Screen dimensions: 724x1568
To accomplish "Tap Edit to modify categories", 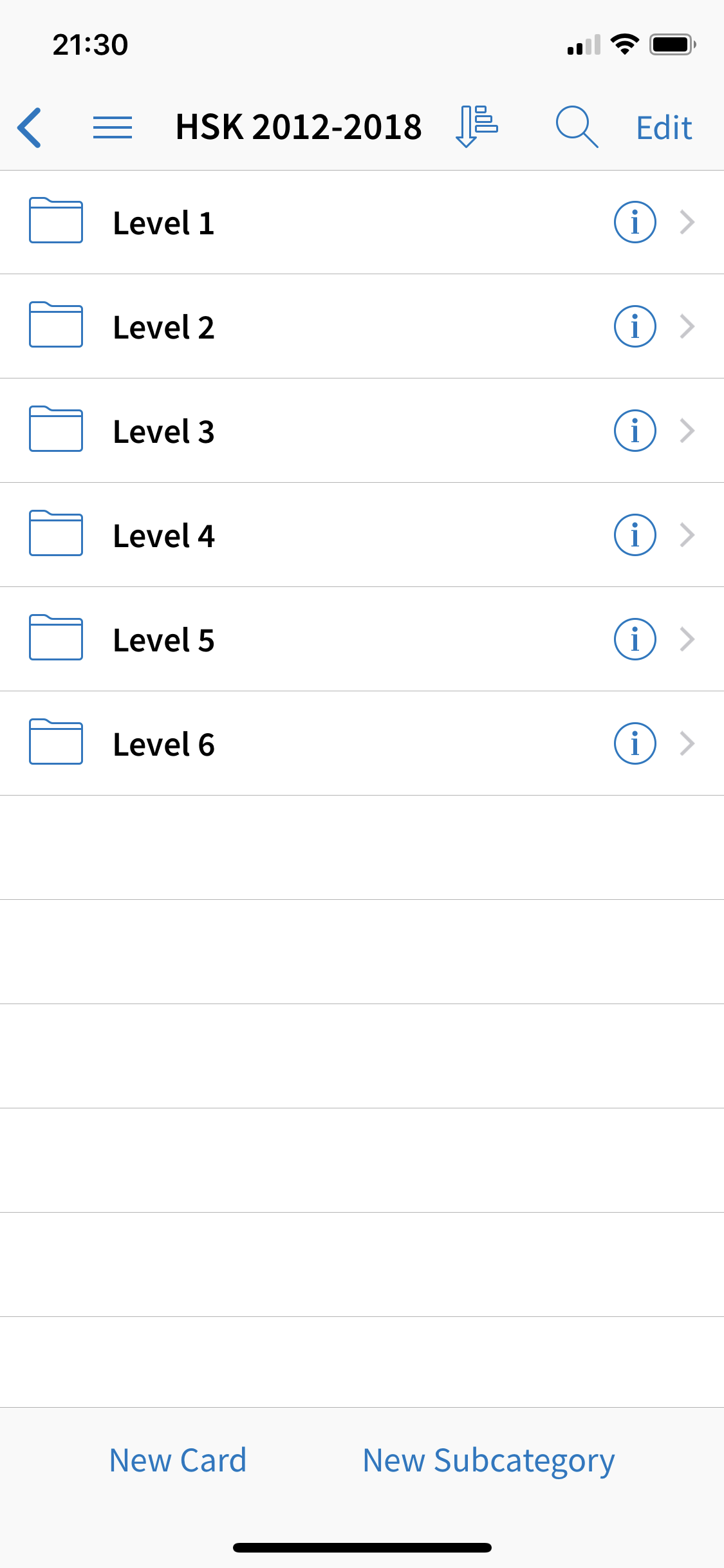I will click(x=664, y=127).
